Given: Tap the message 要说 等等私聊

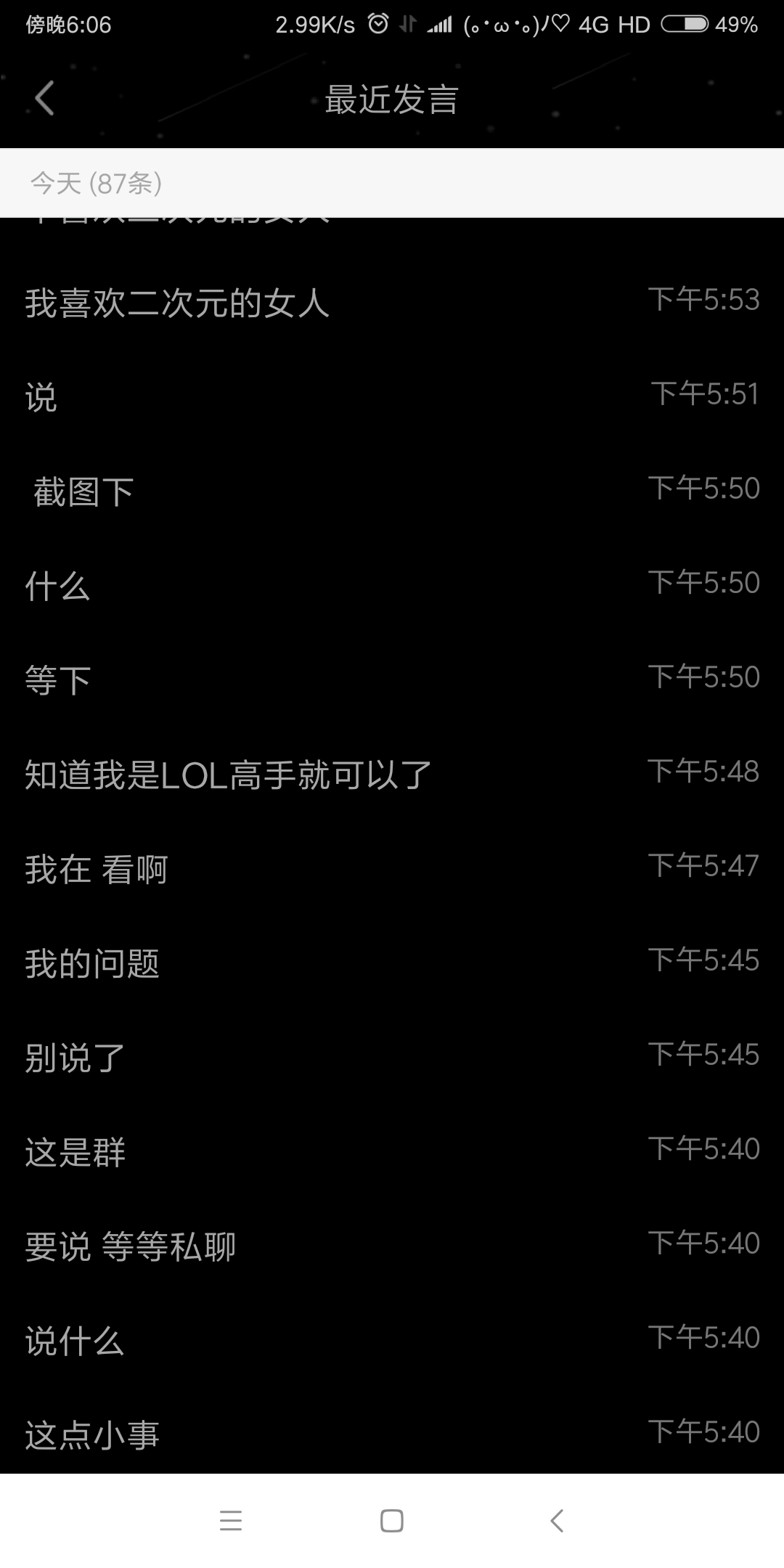Looking at the screenshot, I should [131, 1244].
